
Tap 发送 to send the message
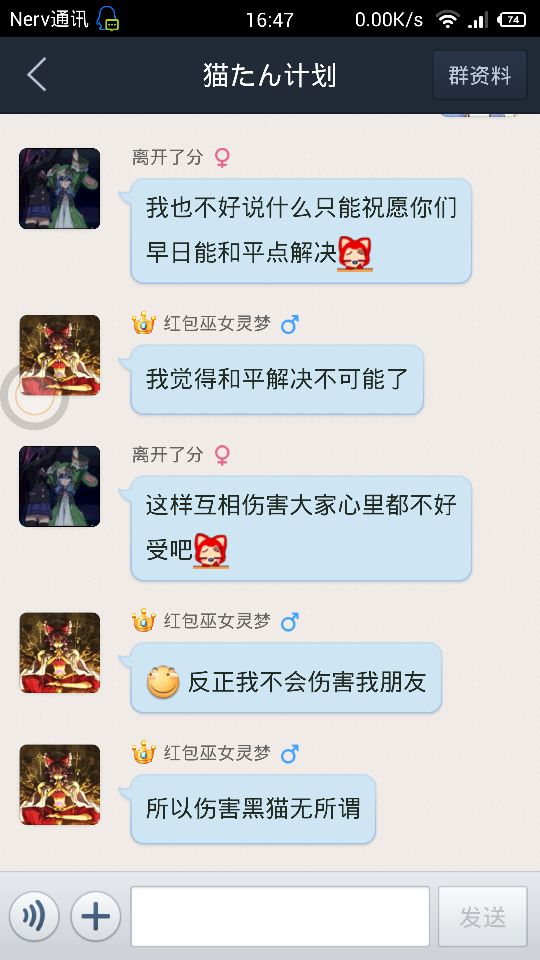(482, 916)
